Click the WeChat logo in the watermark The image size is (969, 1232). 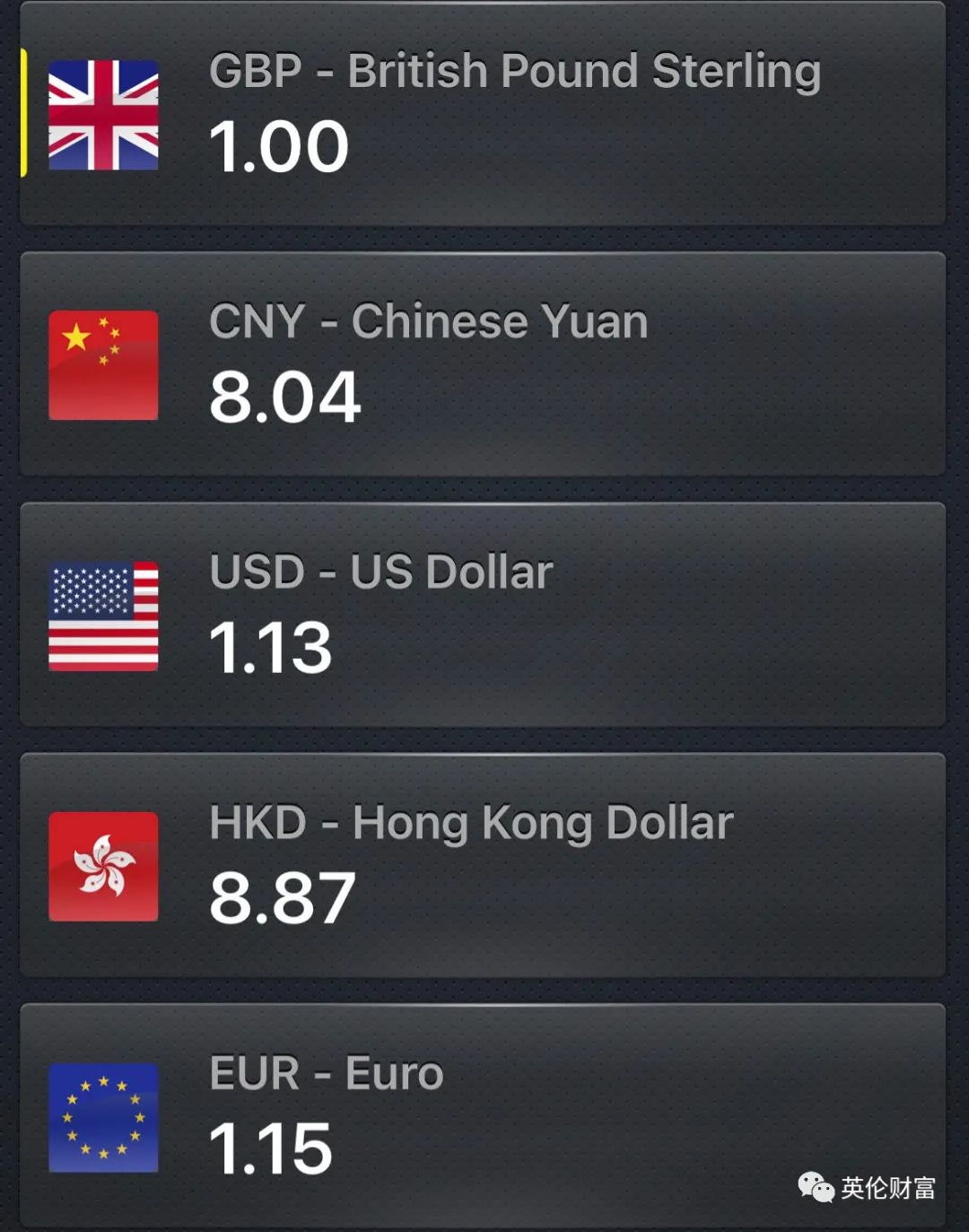(819, 1186)
